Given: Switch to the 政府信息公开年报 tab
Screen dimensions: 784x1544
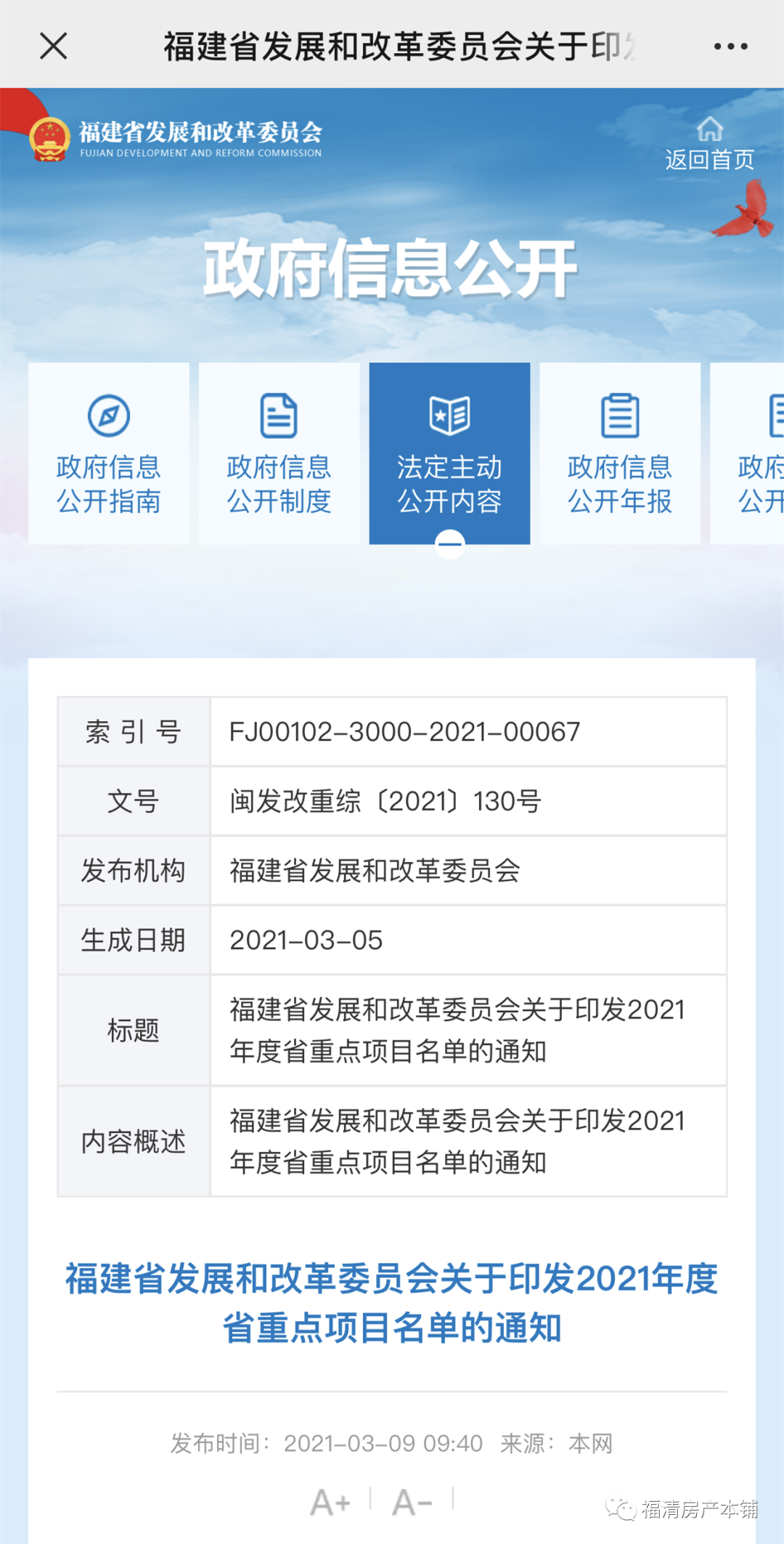Looking at the screenshot, I should coord(619,453).
